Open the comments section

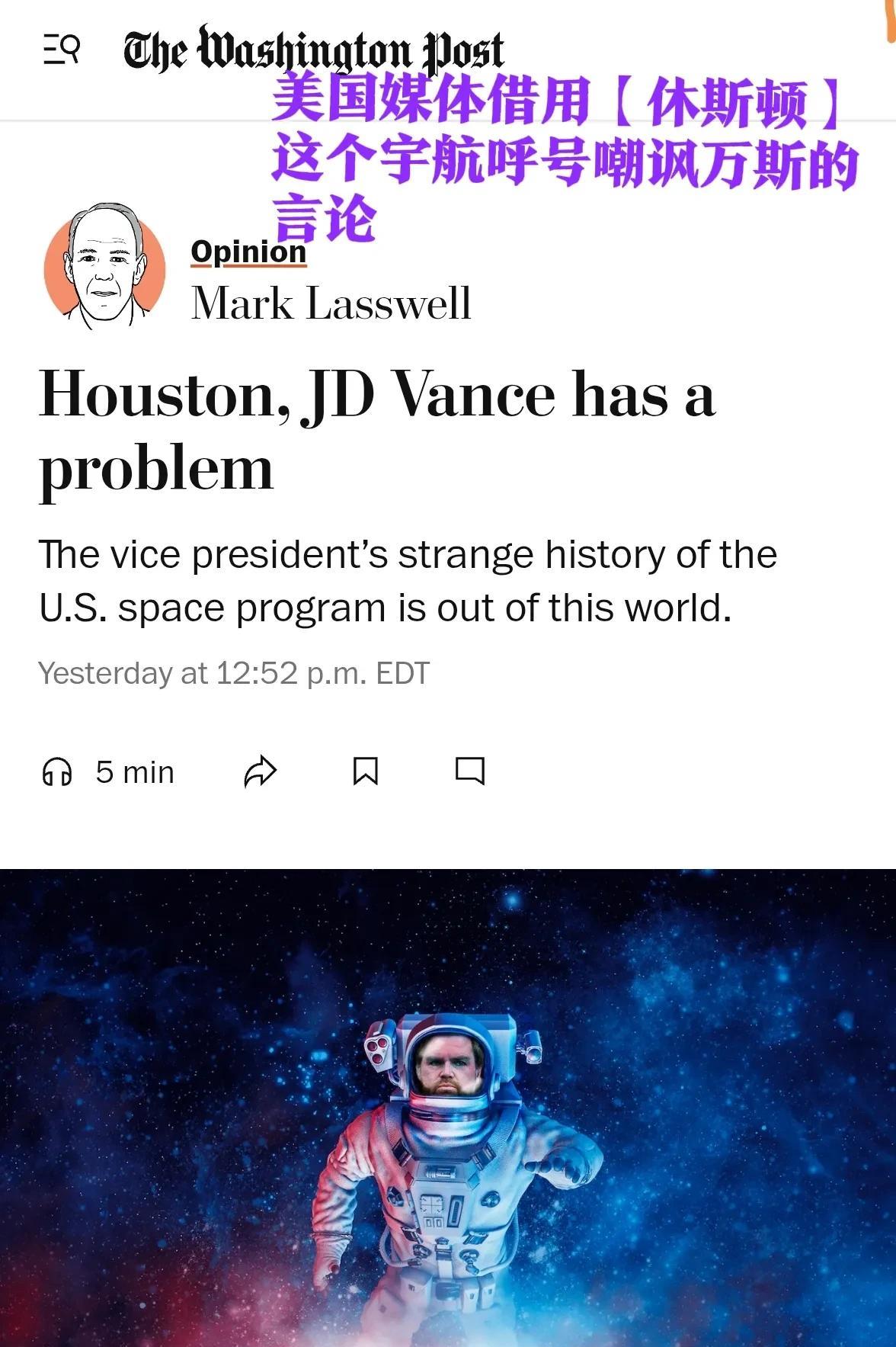point(469,771)
